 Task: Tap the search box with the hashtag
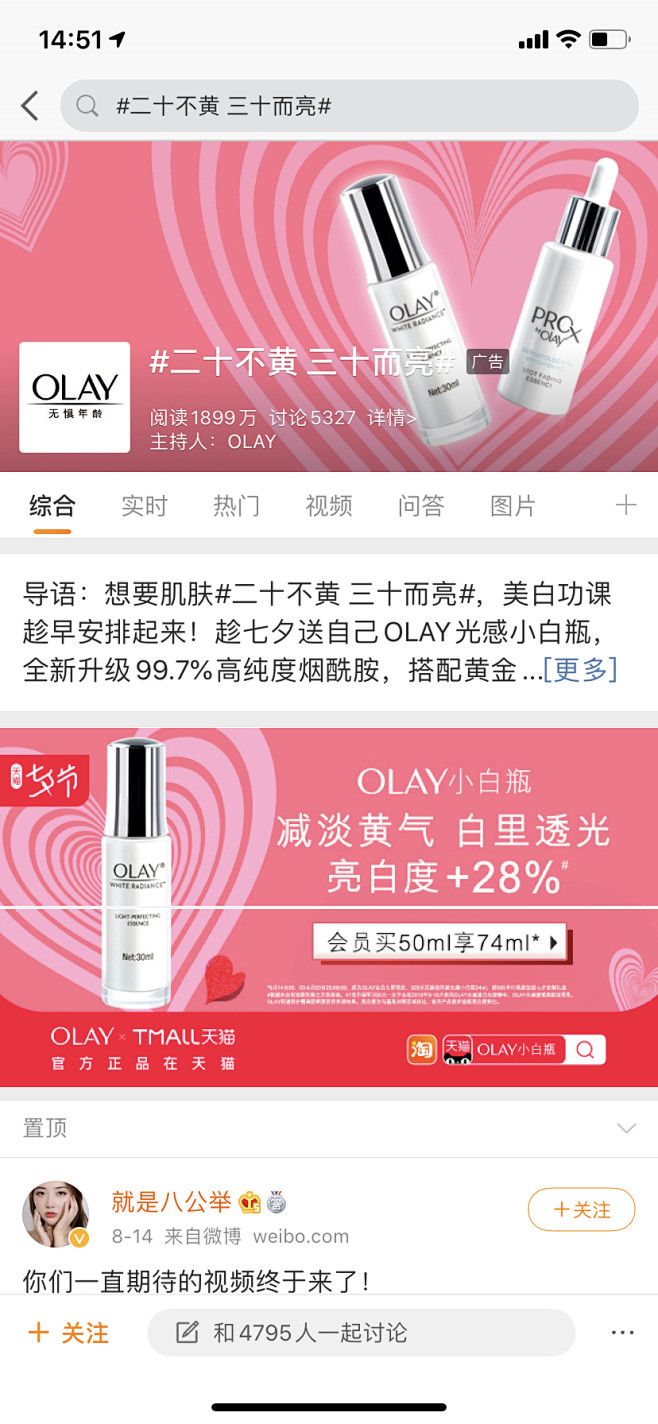pyautogui.click(x=349, y=106)
